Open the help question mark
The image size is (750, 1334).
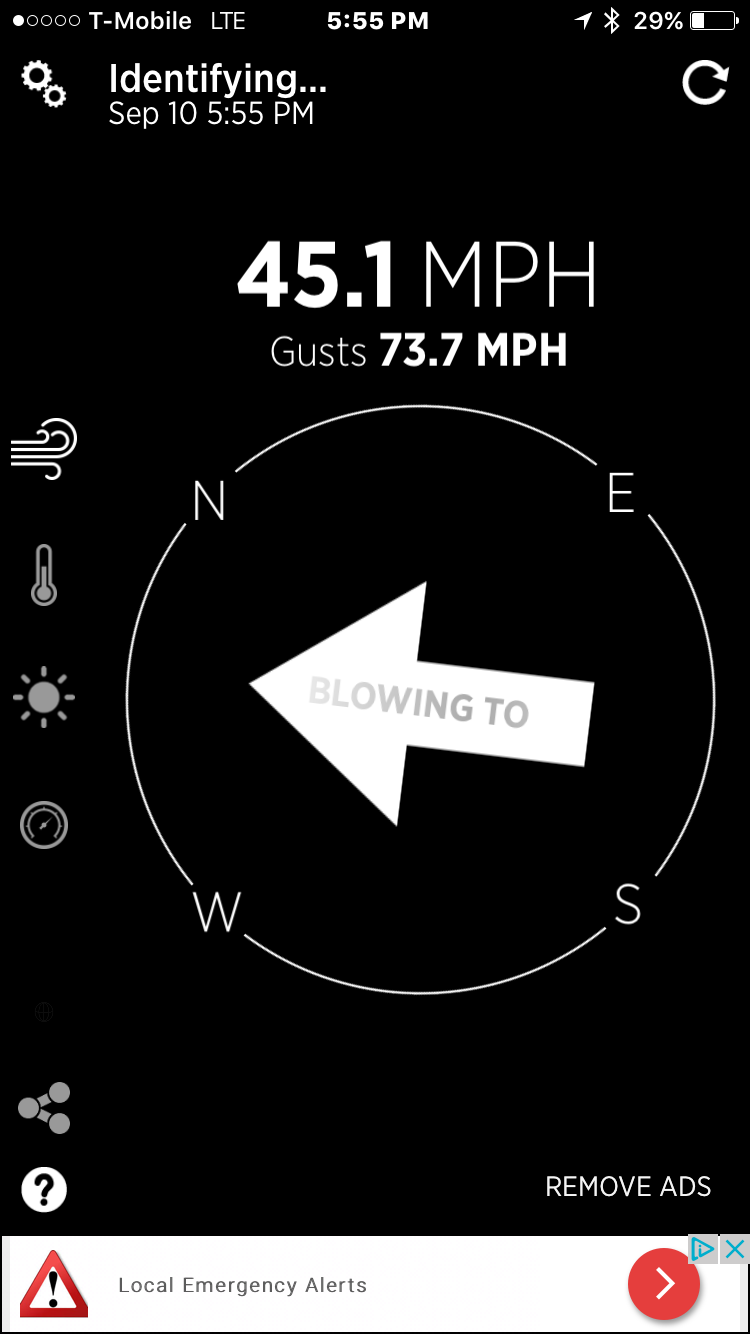click(x=44, y=1190)
